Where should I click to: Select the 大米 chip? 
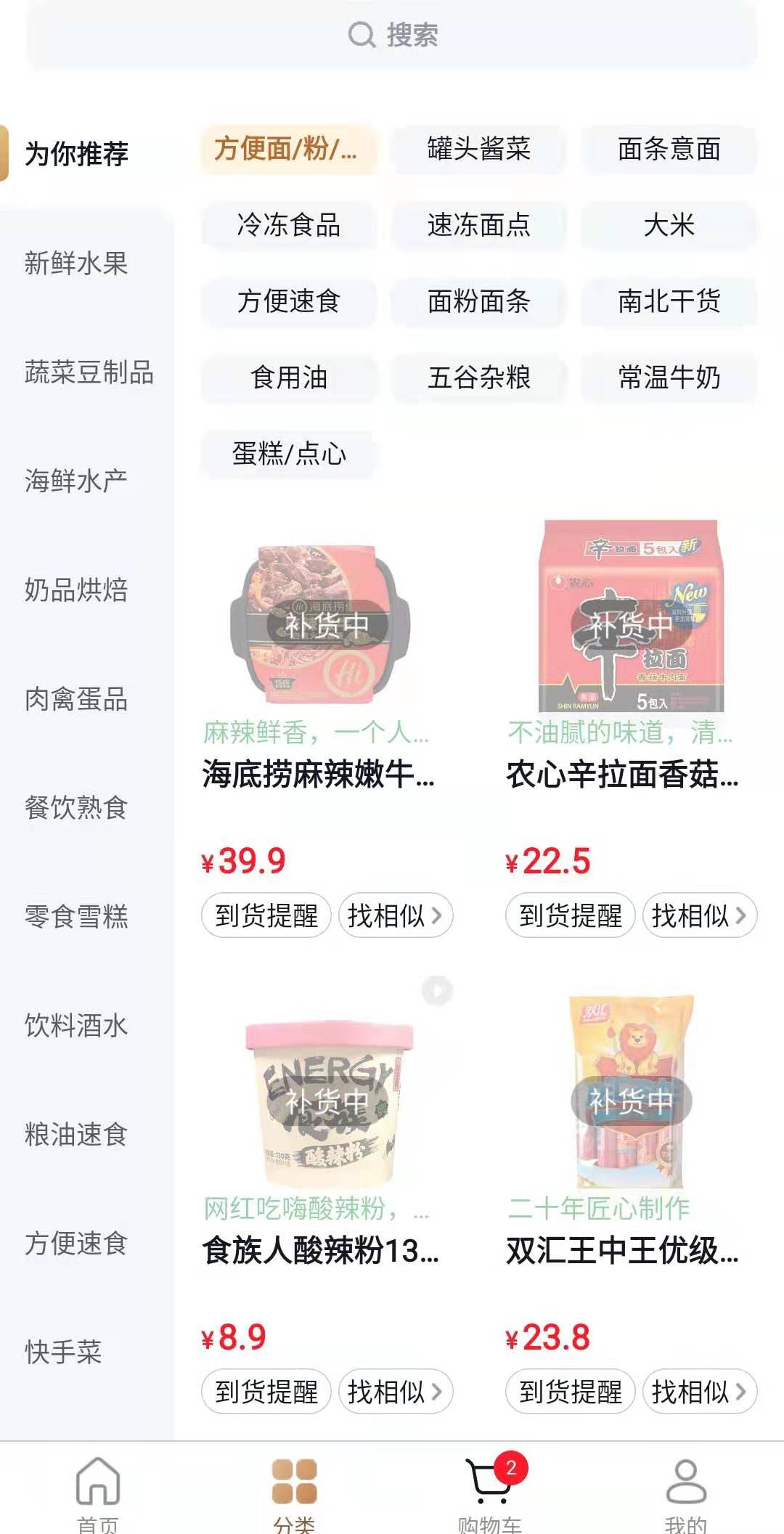(669, 225)
